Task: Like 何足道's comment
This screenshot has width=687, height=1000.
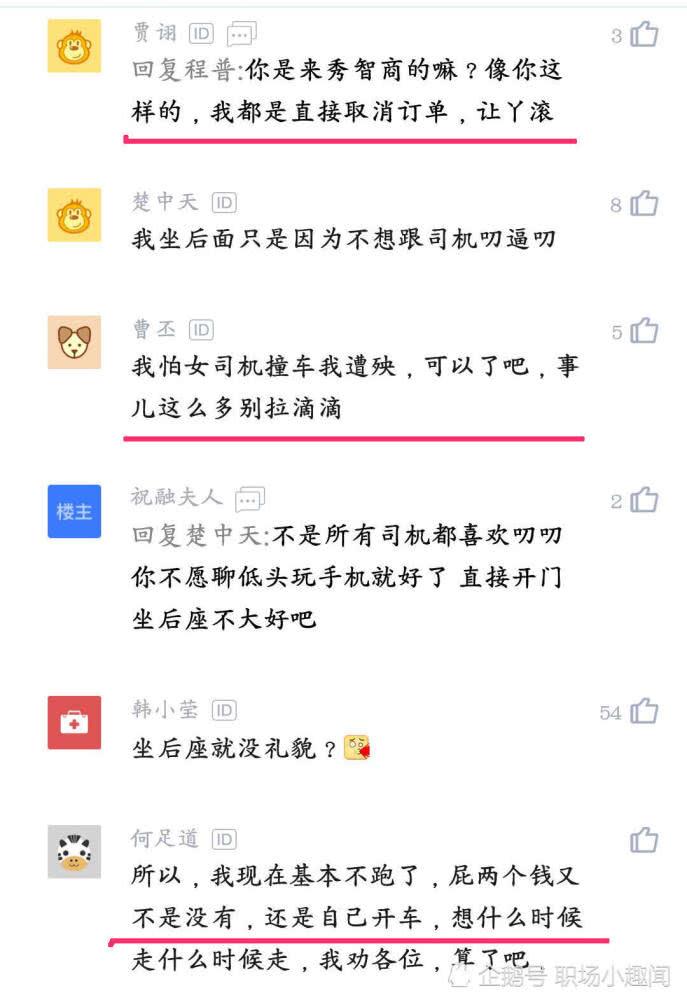Action: pyautogui.click(x=644, y=839)
